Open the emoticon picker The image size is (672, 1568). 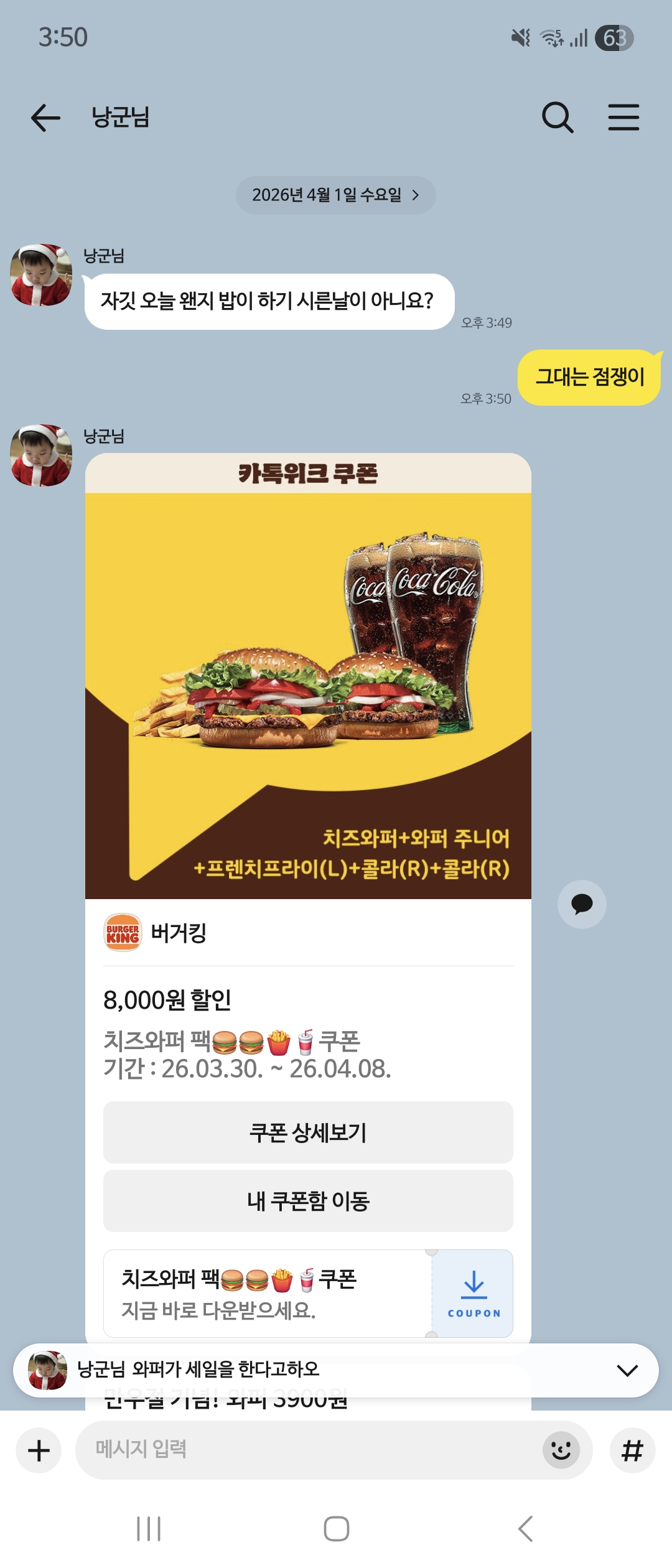coord(561,1450)
